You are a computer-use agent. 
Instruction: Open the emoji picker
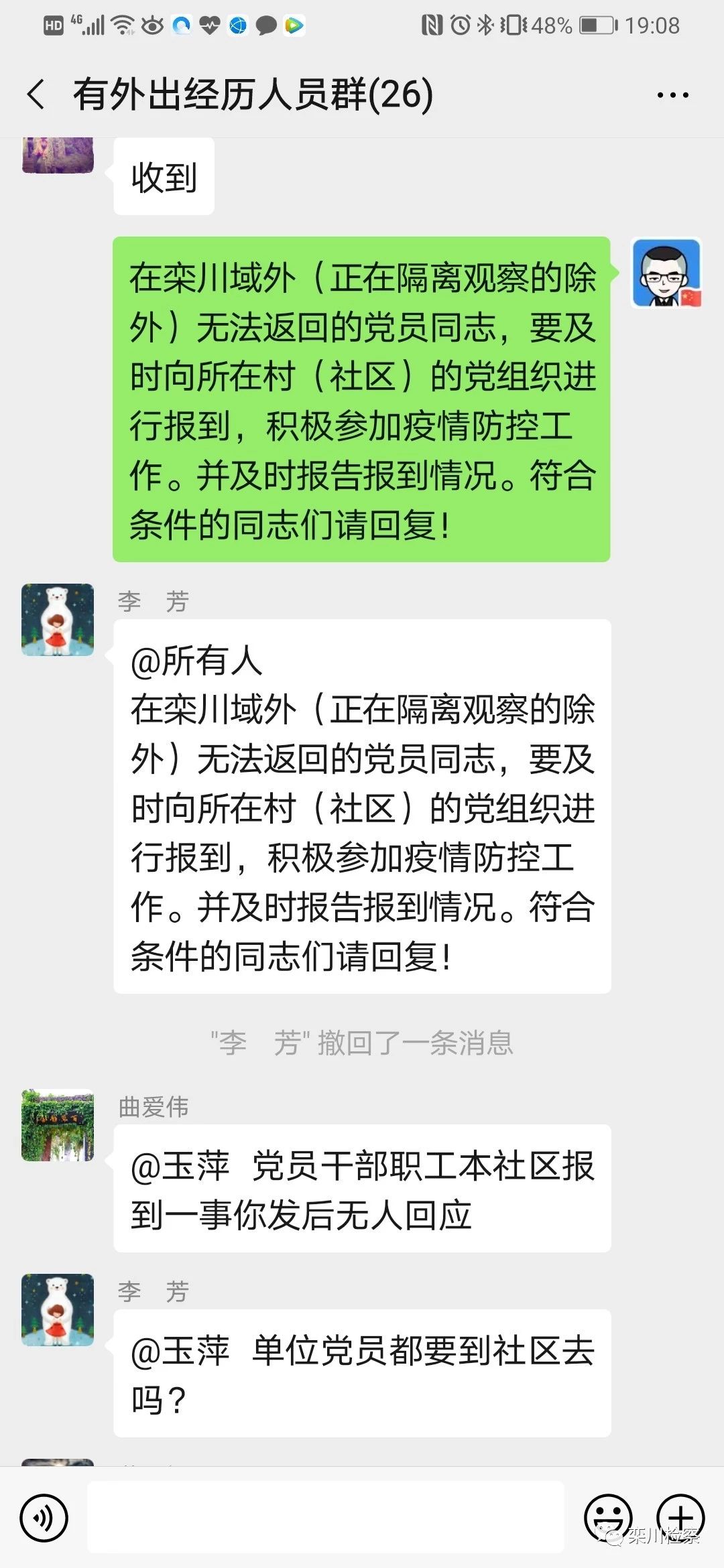[607, 1518]
